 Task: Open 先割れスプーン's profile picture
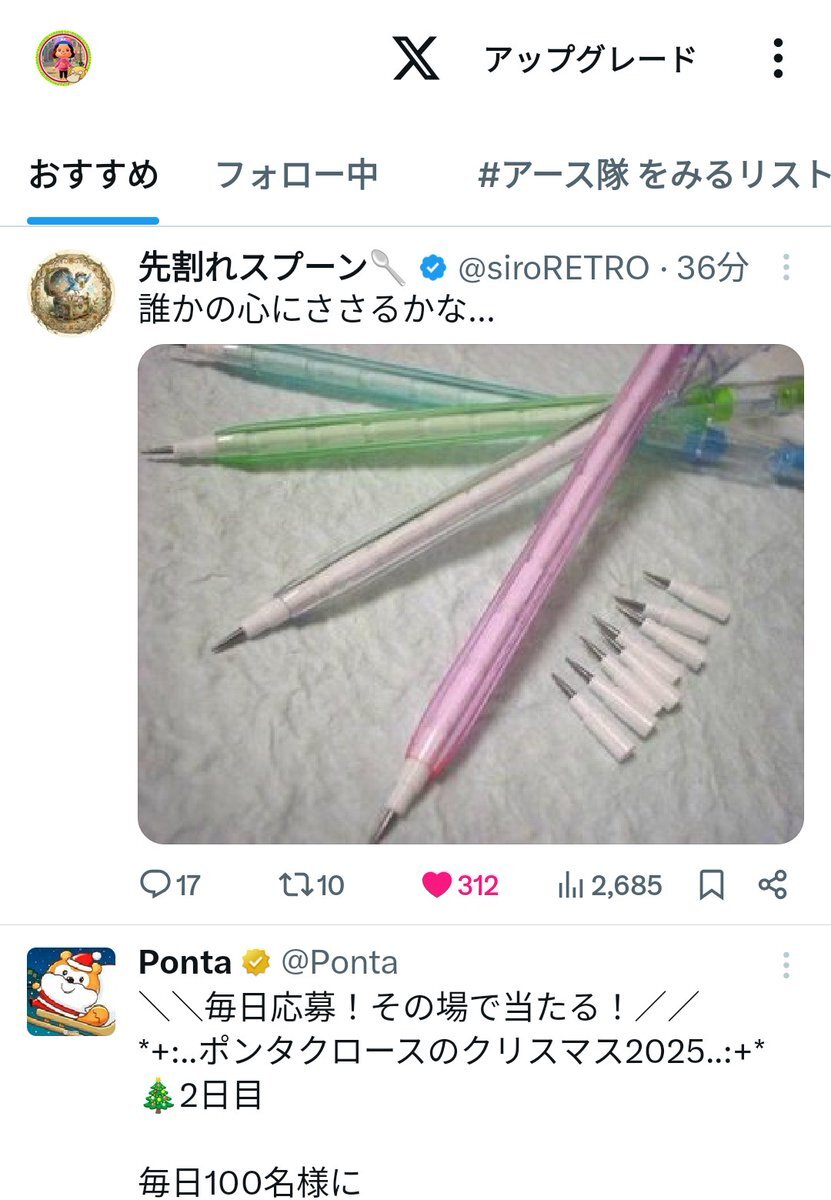70,292
